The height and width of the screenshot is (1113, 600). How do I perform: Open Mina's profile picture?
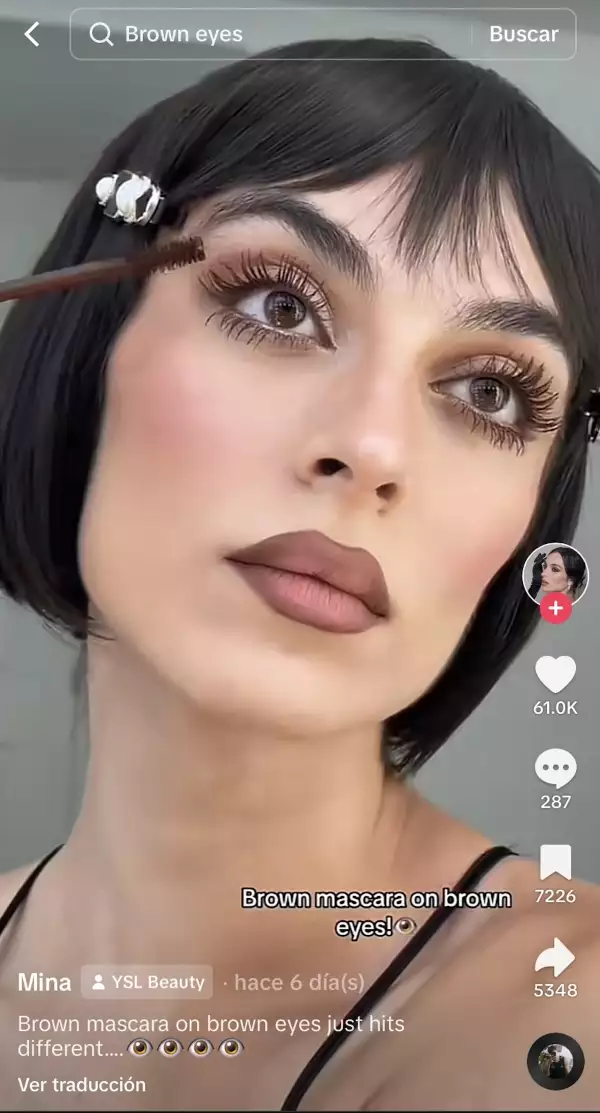(x=555, y=574)
